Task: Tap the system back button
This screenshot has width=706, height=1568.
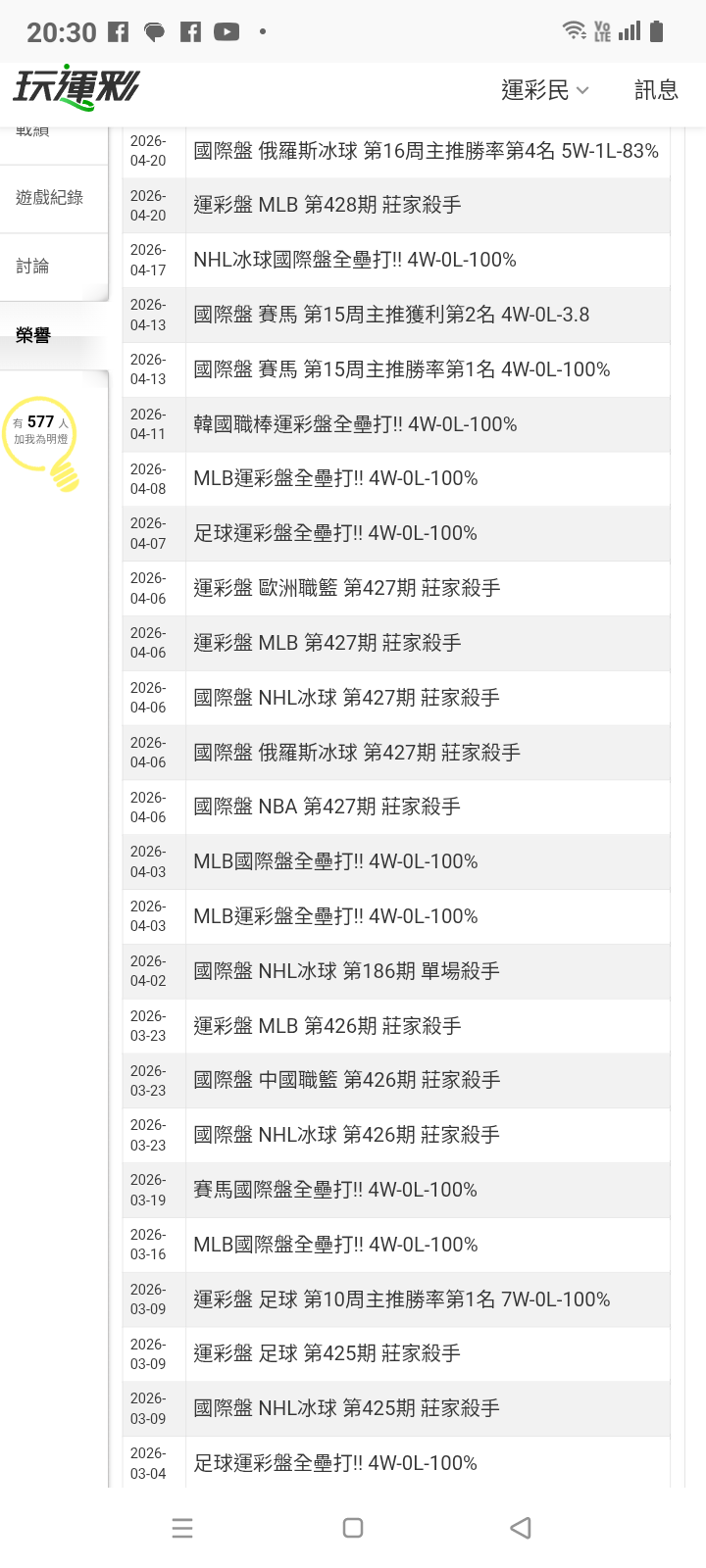Action: click(521, 1527)
